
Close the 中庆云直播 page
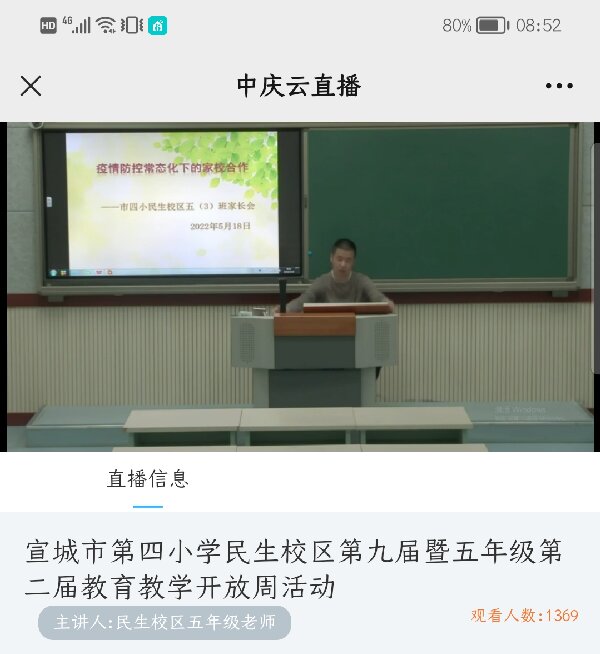pos(31,86)
